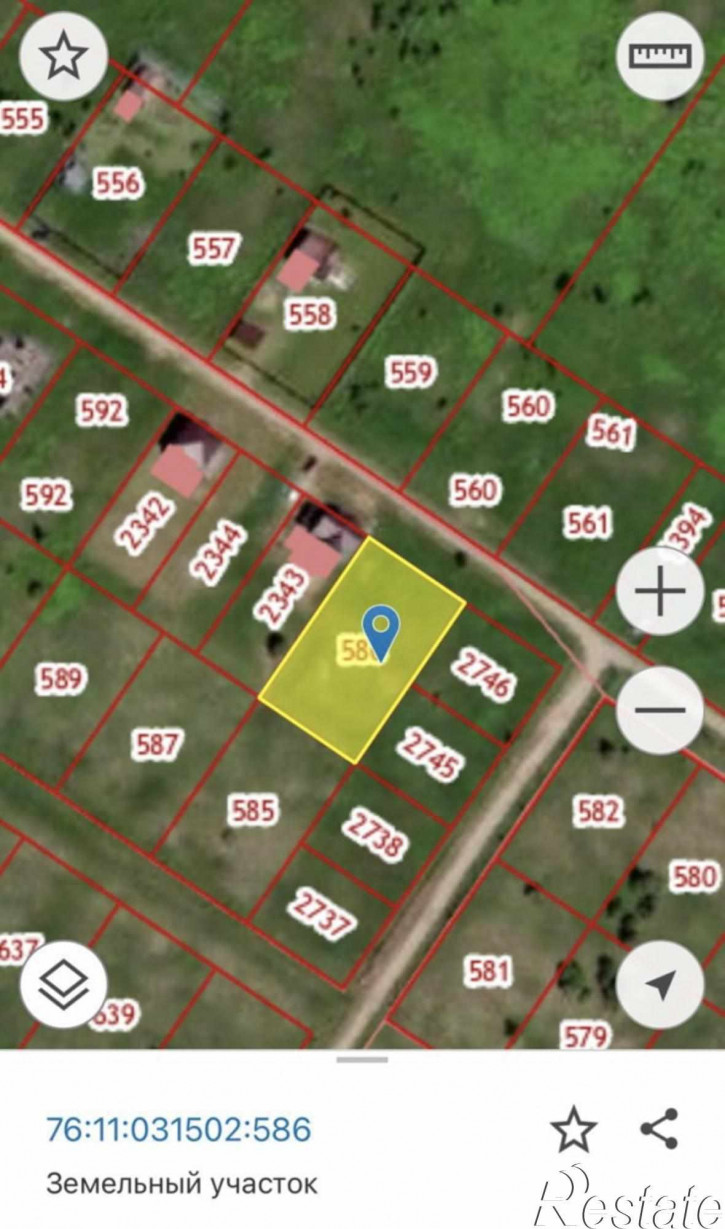The height and width of the screenshot is (1229, 725).
Task: Open the map layers selector
Action: point(64,984)
